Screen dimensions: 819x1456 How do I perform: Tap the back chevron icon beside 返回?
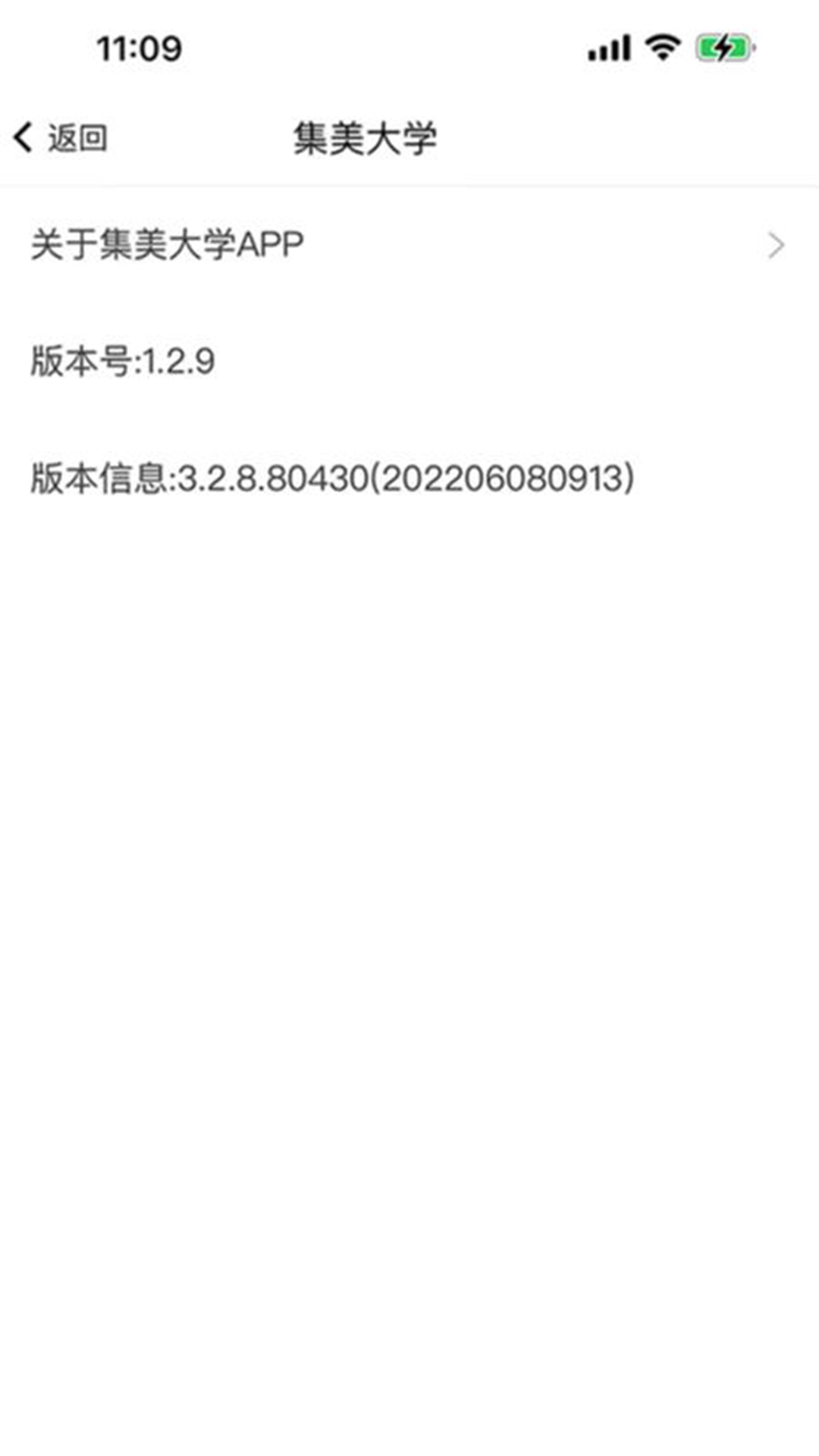(23, 136)
